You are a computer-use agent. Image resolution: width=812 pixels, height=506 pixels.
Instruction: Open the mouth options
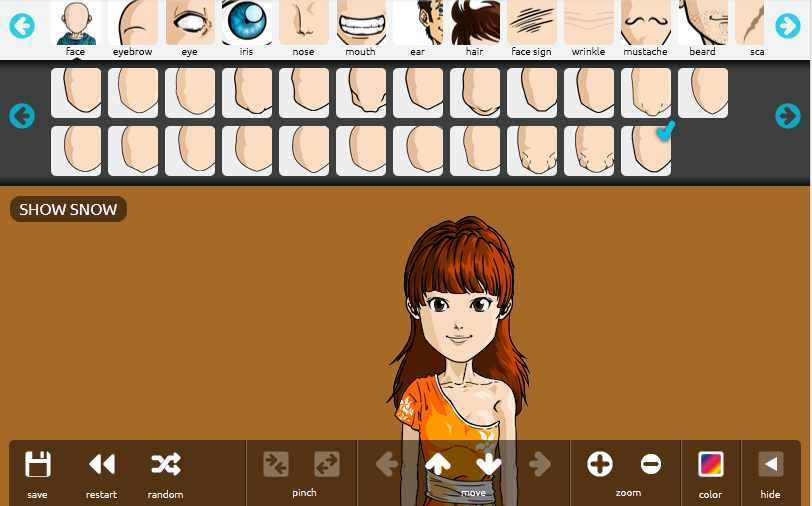tap(360, 28)
